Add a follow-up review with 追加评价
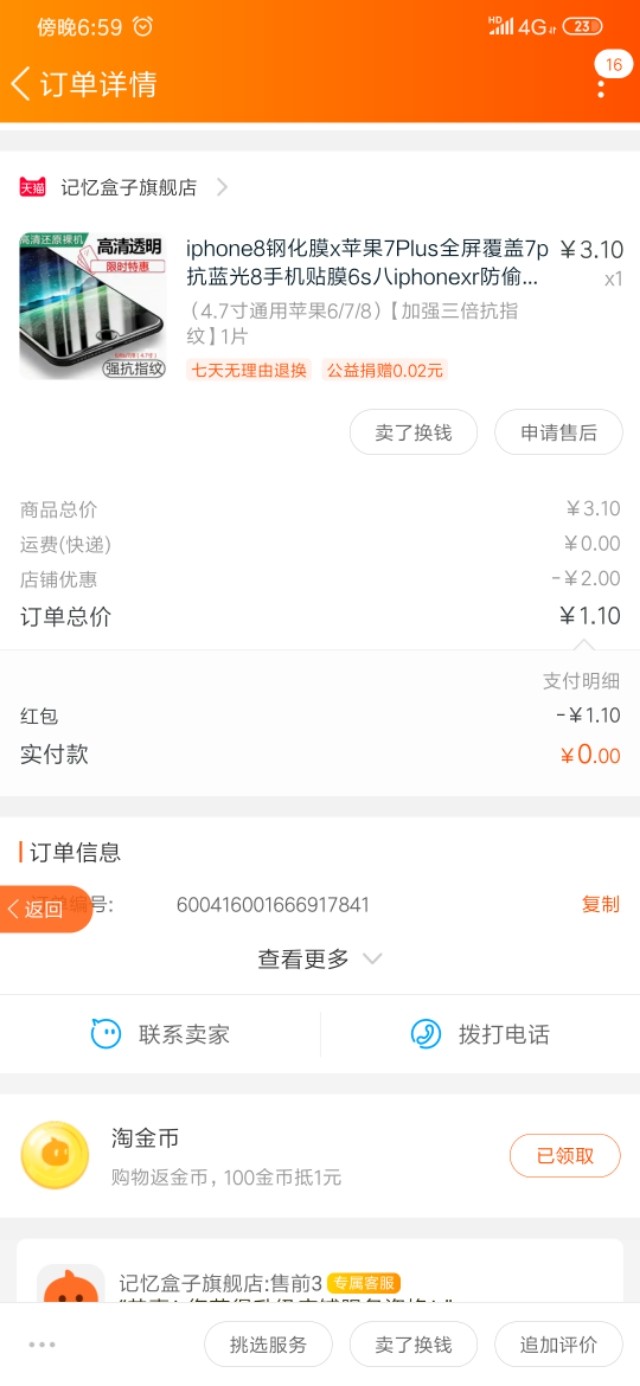This screenshot has width=640, height=1386. pyautogui.click(x=558, y=1345)
